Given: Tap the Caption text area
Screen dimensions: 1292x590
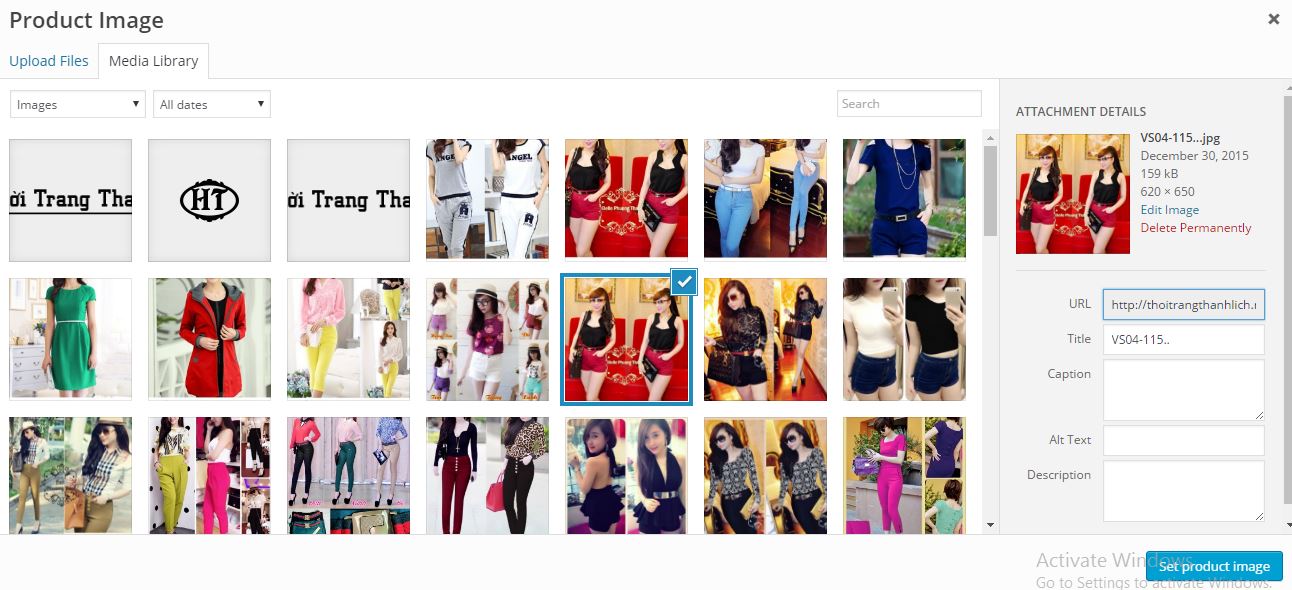Looking at the screenshot, I should tap(1183, 389).
